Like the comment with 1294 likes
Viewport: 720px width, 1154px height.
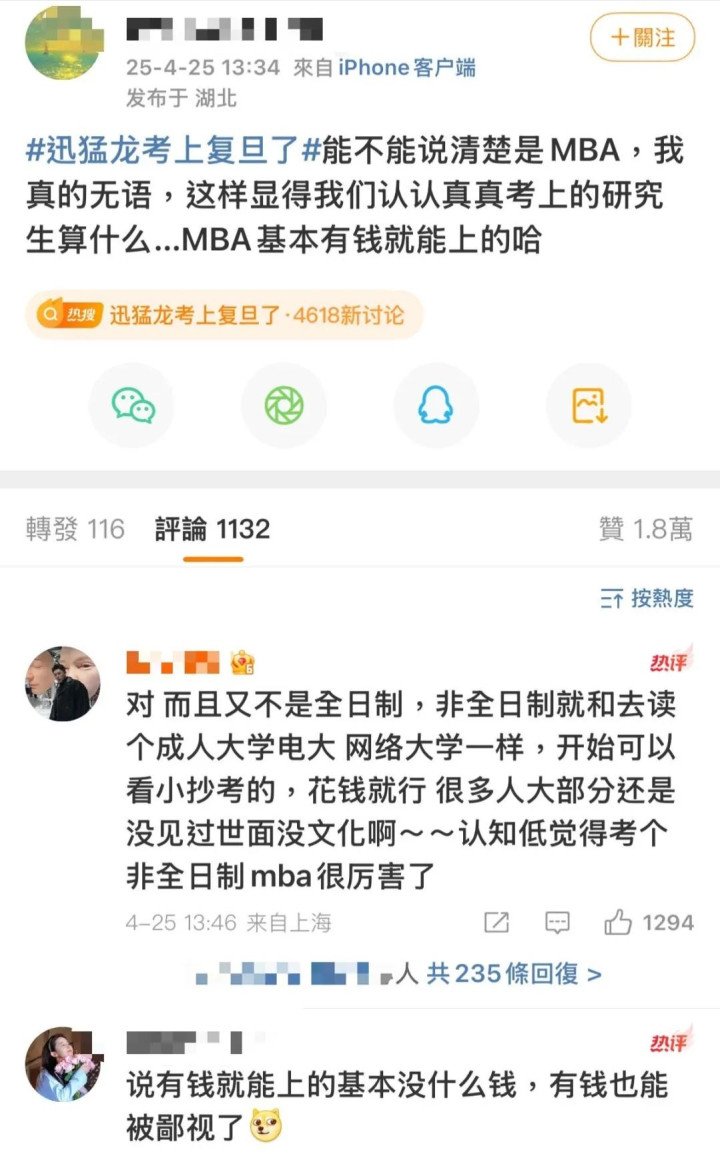pyautogui.click(x=649, y=922)
